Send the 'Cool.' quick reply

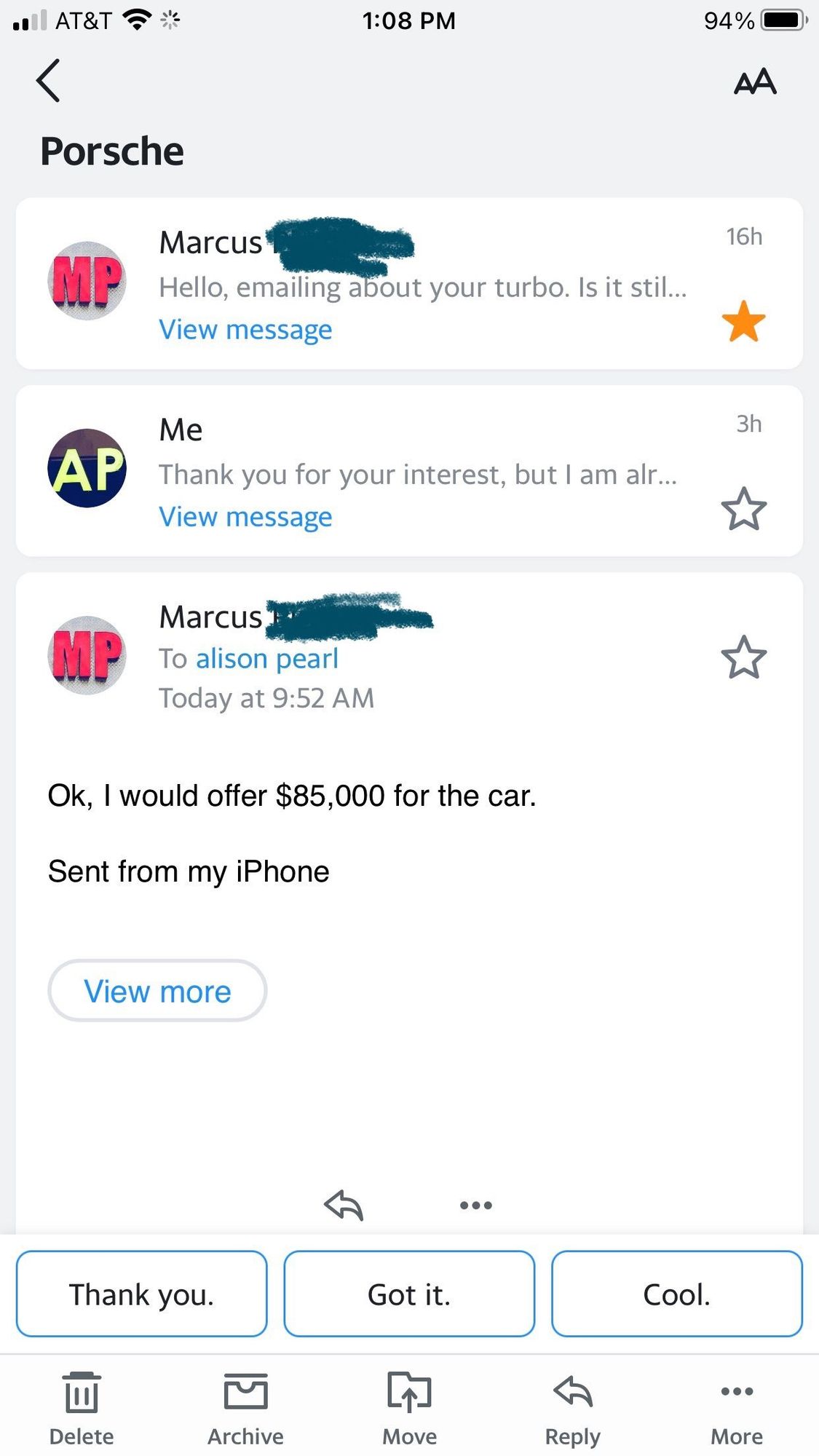coord(676,1294)
